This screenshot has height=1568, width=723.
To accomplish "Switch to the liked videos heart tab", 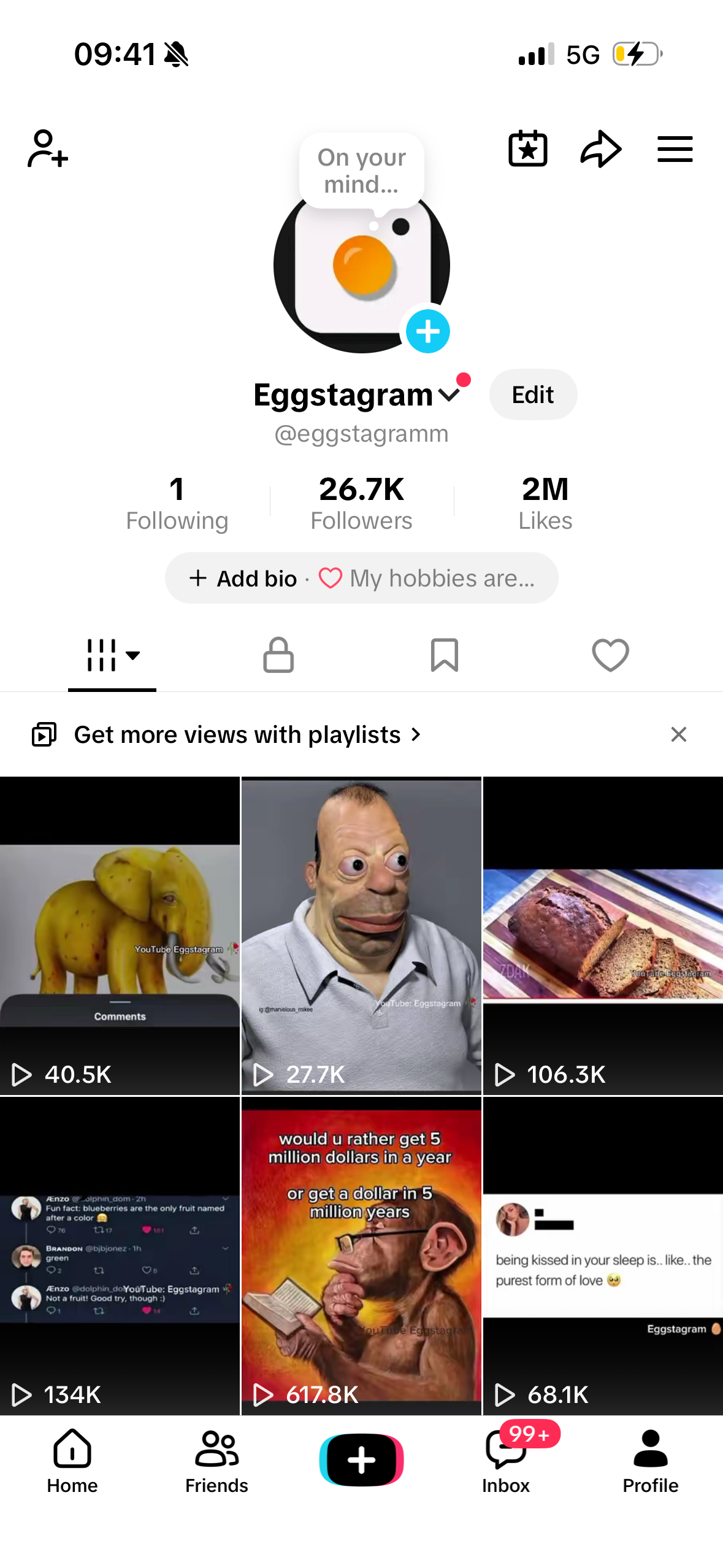I will point(610,655).
